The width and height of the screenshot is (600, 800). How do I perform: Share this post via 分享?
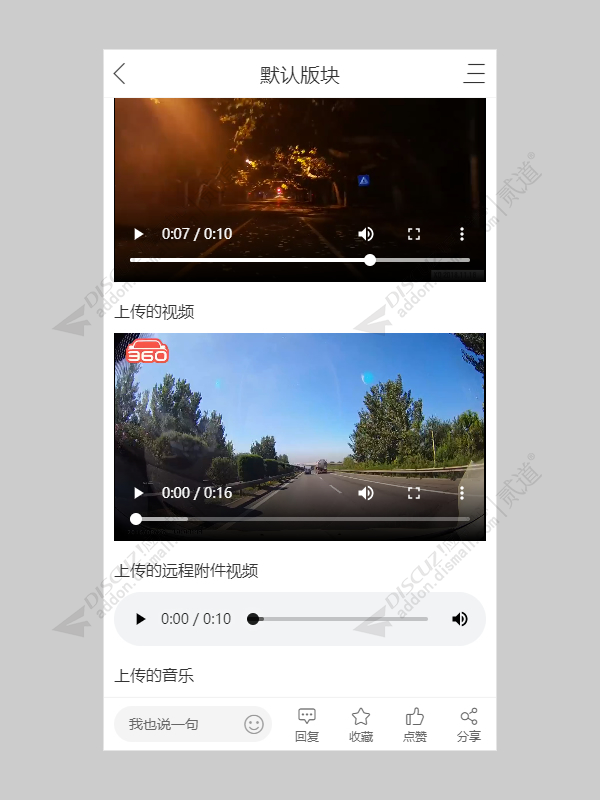[469, 725]
